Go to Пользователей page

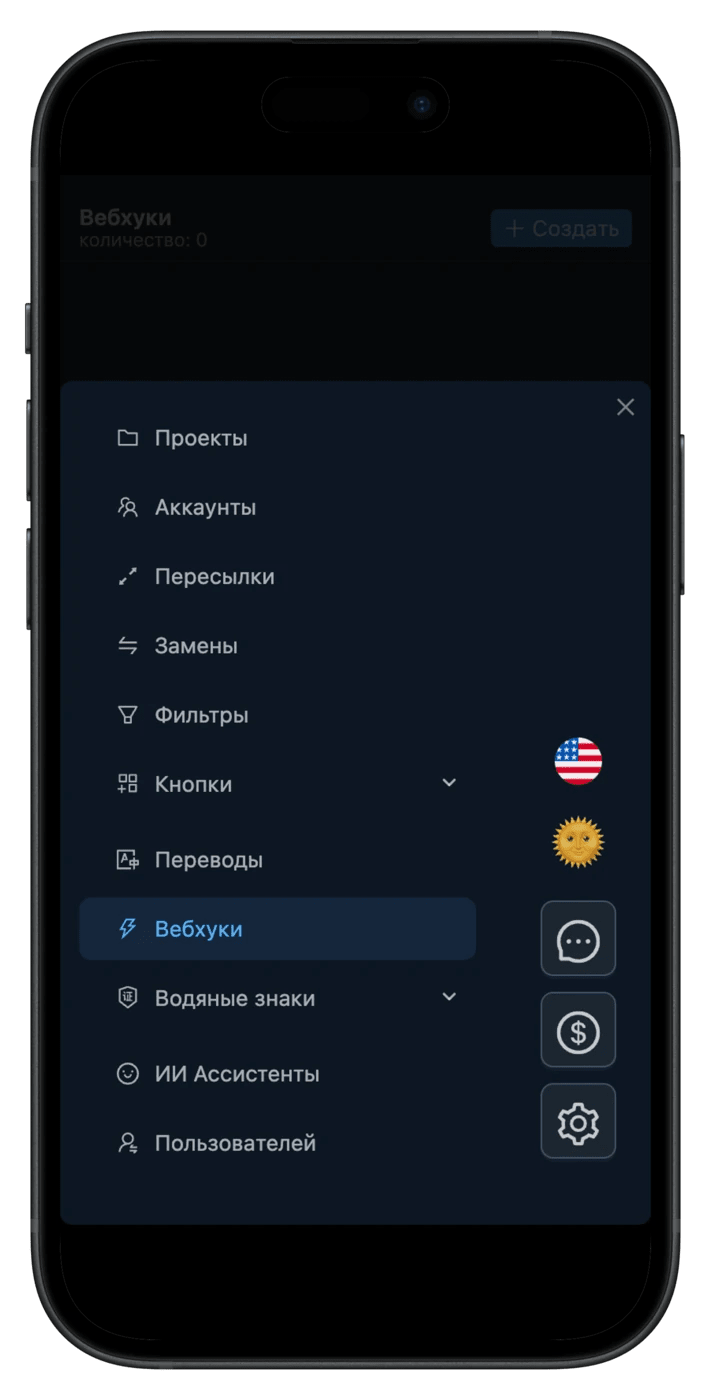[x=235, y=1143]
